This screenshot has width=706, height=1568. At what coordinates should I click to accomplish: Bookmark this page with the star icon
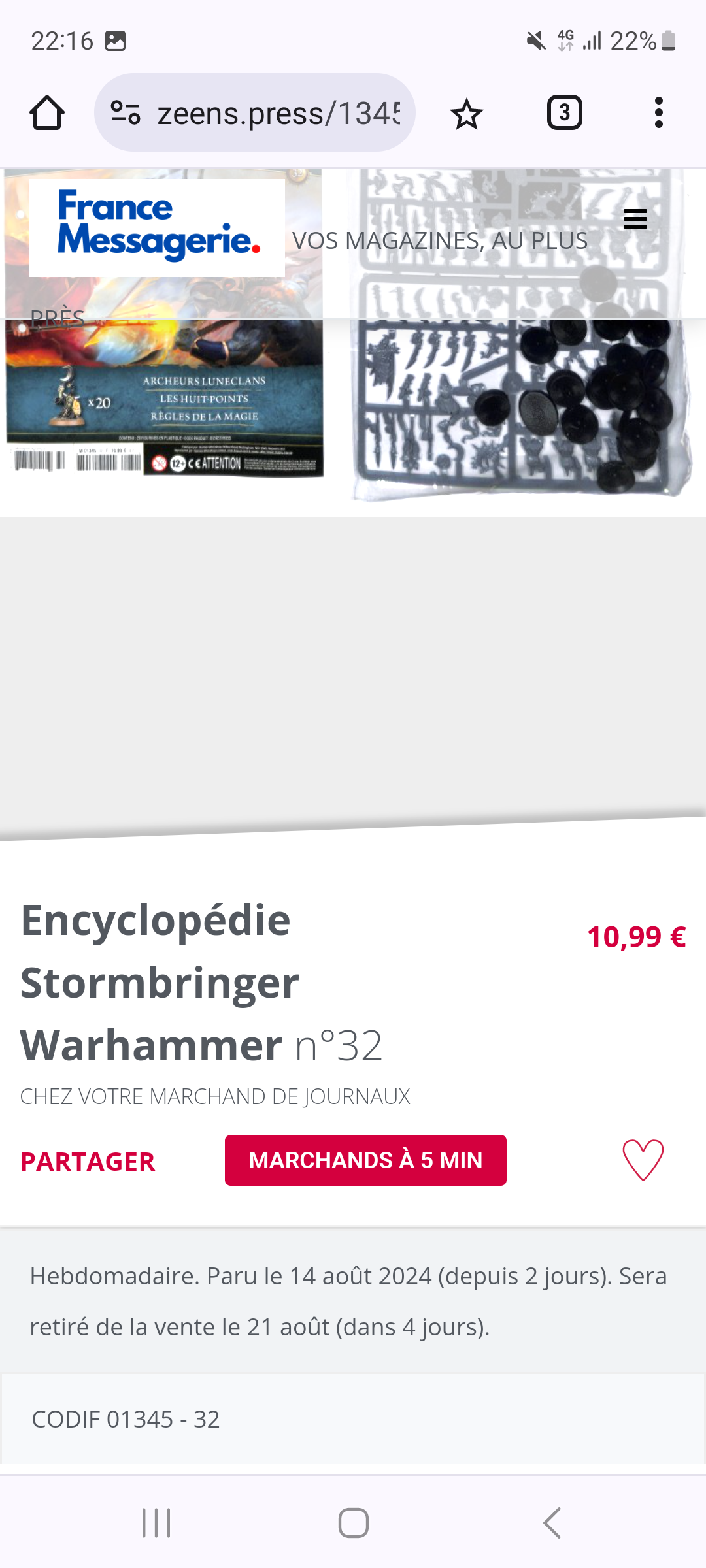tap(467, 114)
